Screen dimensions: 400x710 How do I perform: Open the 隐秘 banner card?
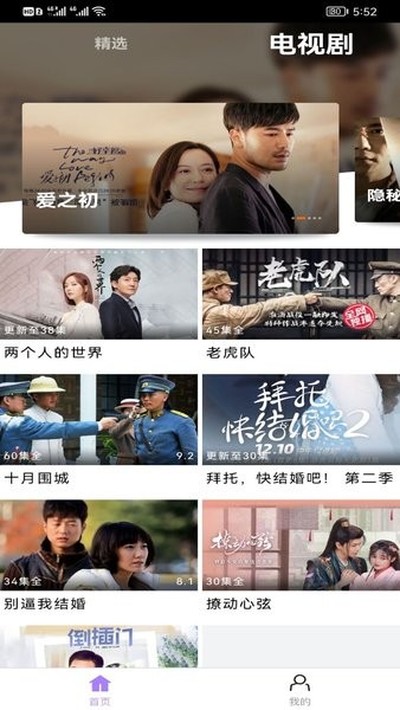click(x=377, y=169)
